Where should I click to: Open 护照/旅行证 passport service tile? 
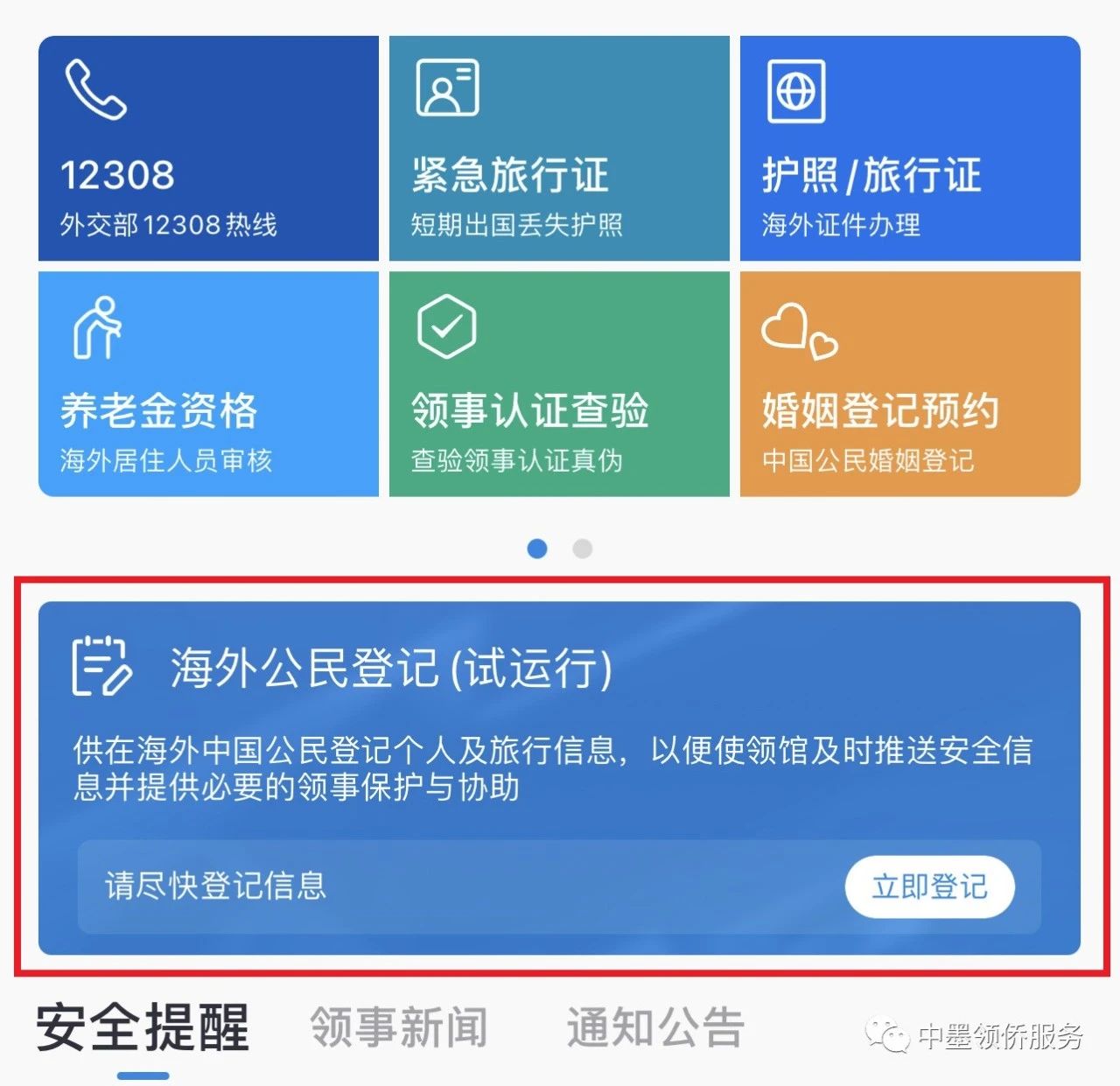pyautogui.click(x=910, y=148)
